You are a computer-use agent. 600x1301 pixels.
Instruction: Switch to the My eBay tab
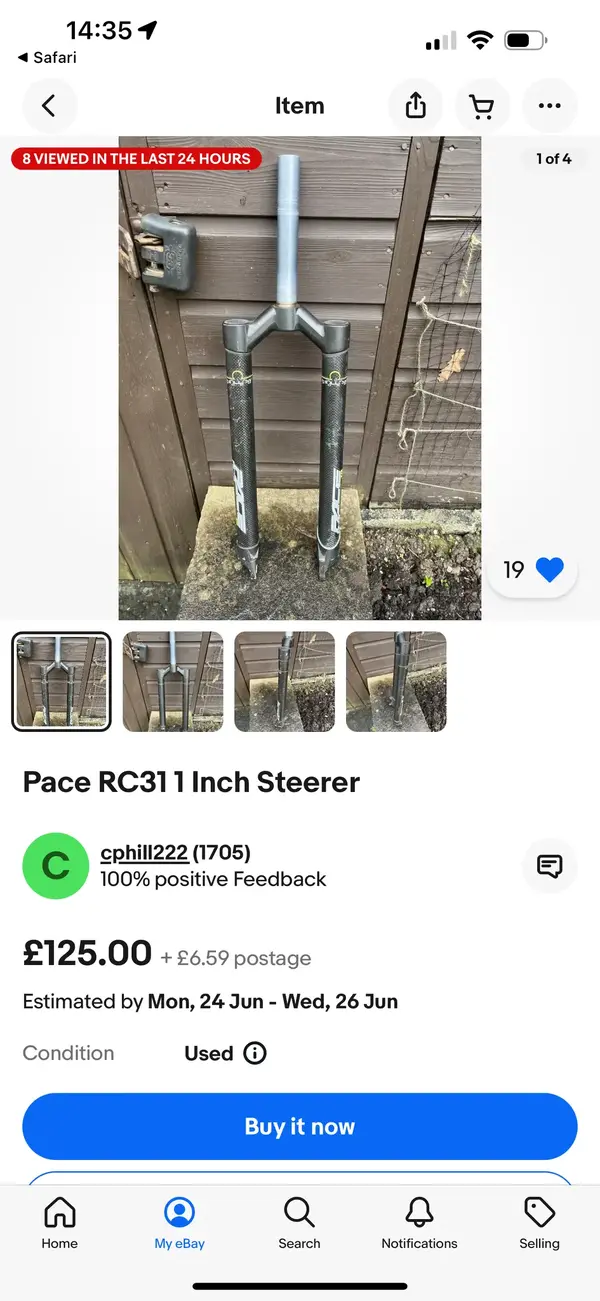pyautogui.click(x=179, y=1223)
